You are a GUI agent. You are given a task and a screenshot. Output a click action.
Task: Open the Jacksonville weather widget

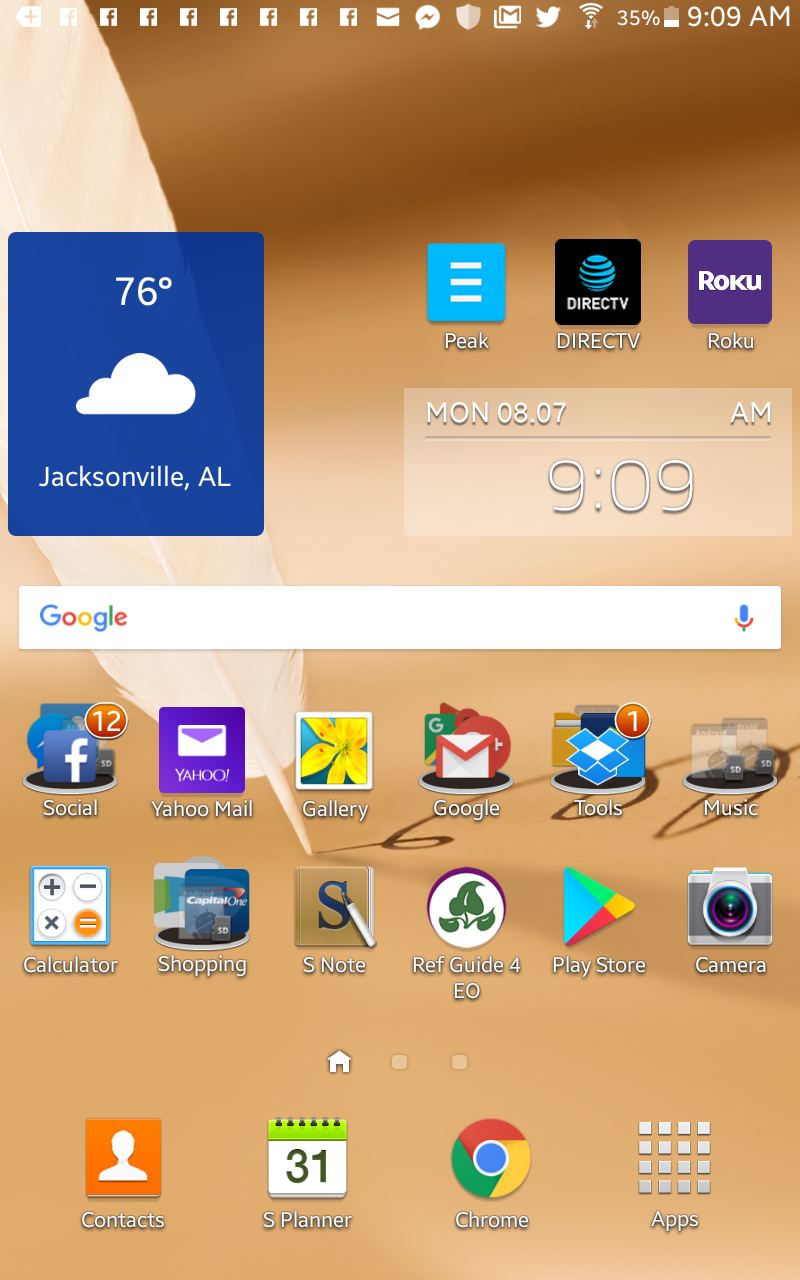coord(136,384)
